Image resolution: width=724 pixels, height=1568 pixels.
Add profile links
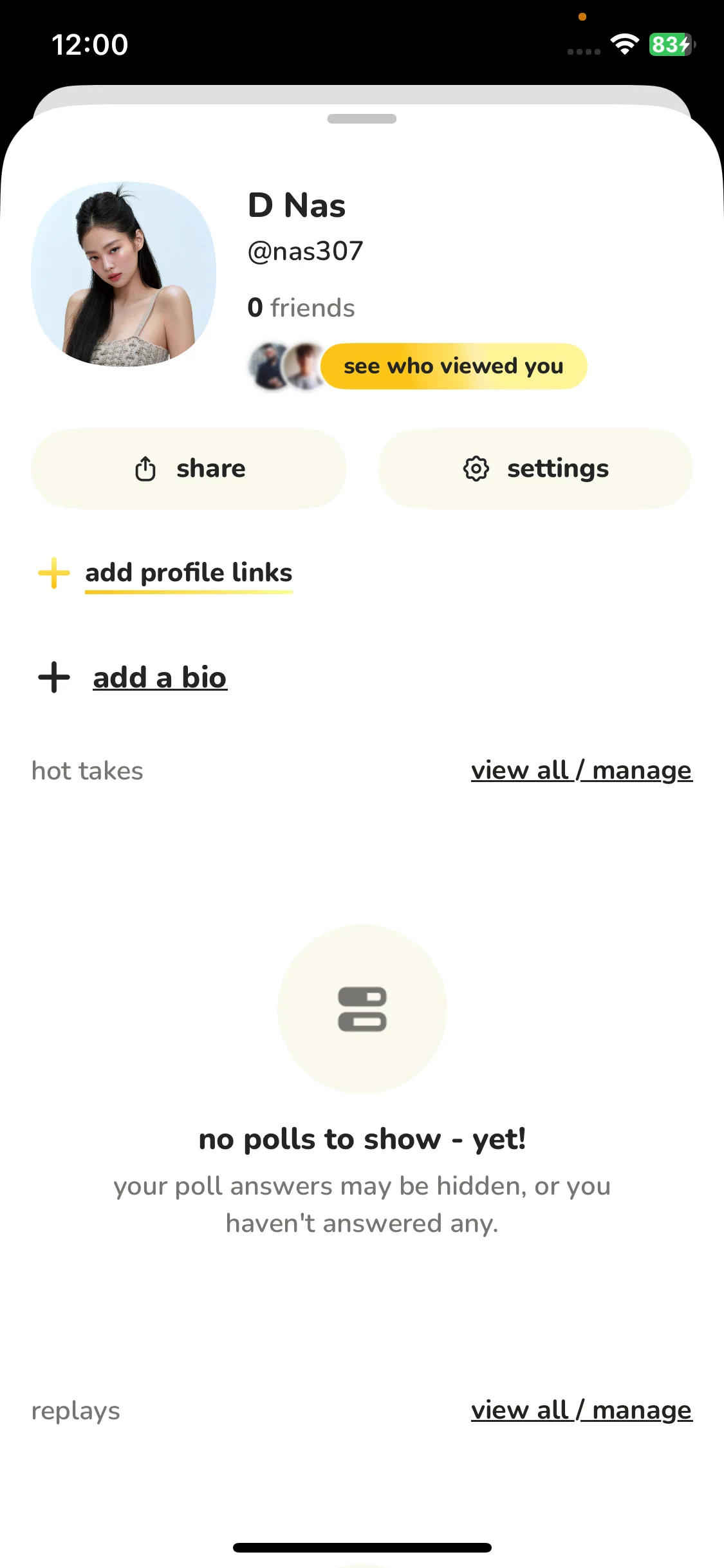(x=188, y=572)
